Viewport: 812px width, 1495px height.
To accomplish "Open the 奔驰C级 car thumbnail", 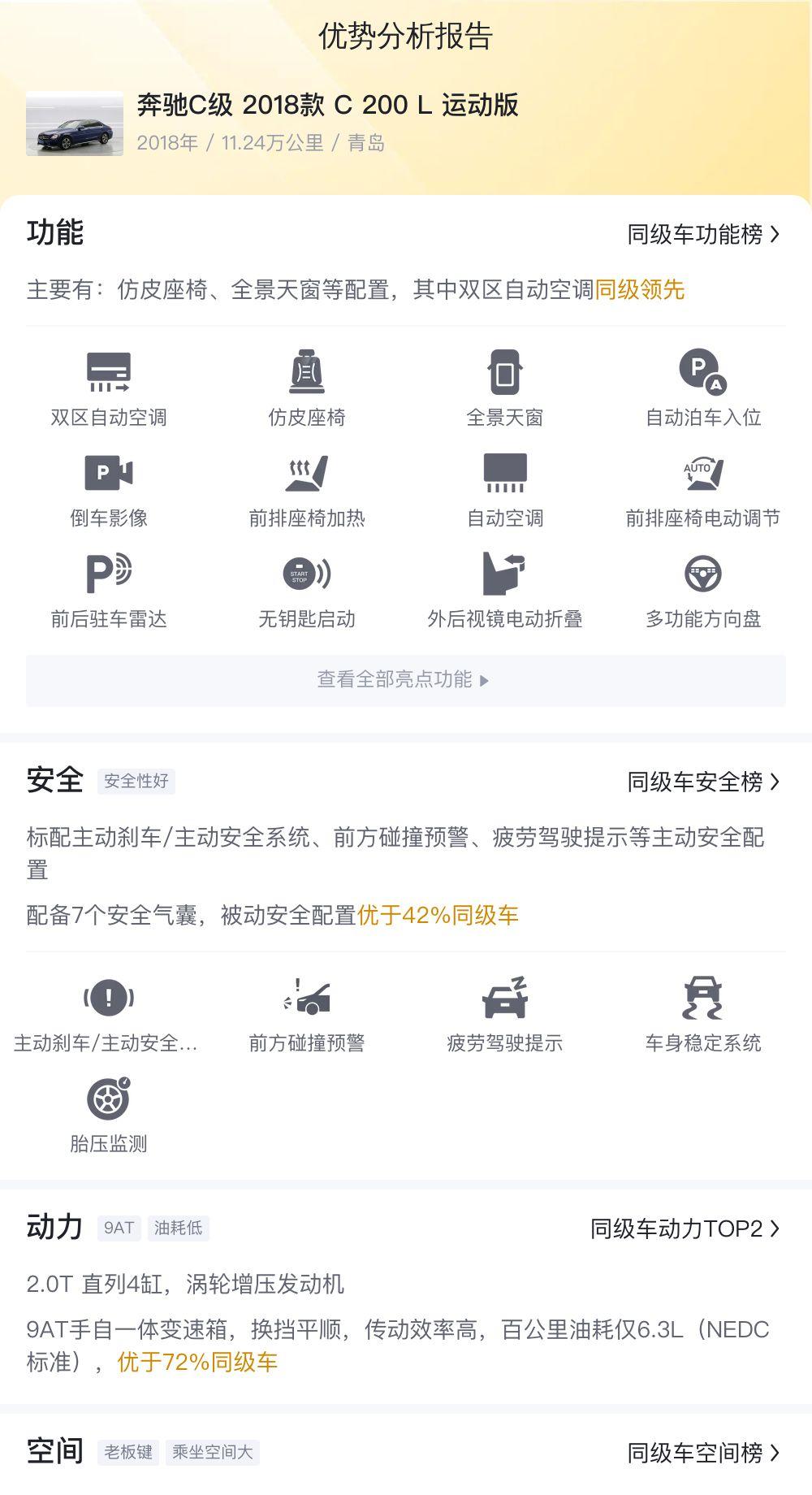I will (75, 123).
